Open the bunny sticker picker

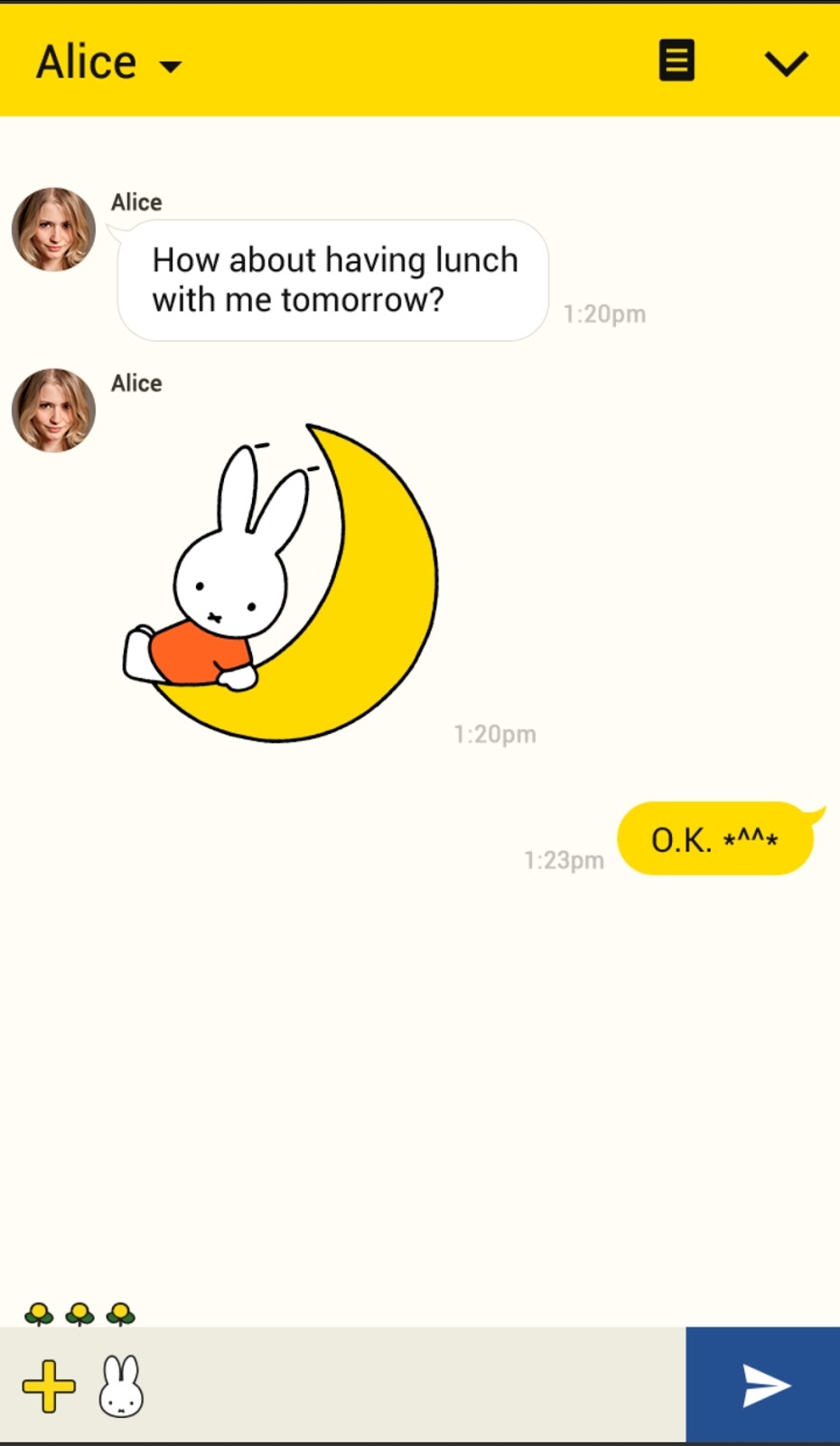click(x=121, y=1385)
